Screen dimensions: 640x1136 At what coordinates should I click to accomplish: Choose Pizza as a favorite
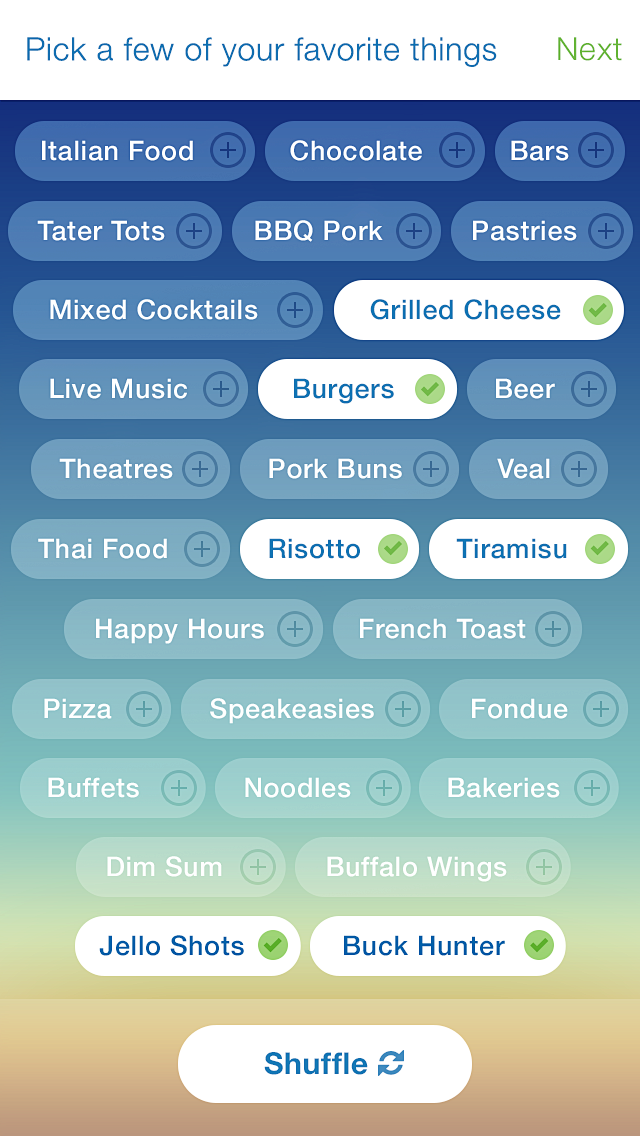coord(91,709)
